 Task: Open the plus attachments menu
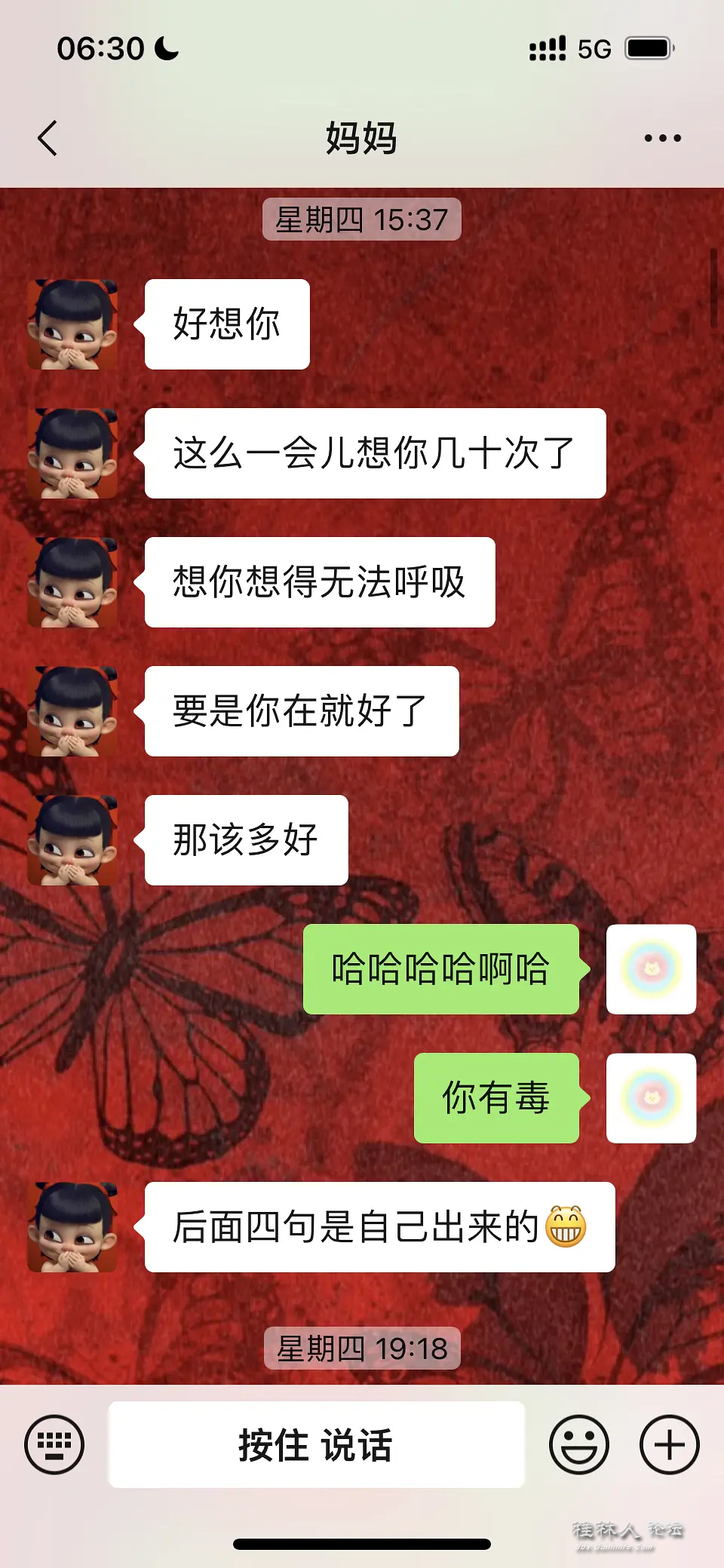coord(669,1444)
